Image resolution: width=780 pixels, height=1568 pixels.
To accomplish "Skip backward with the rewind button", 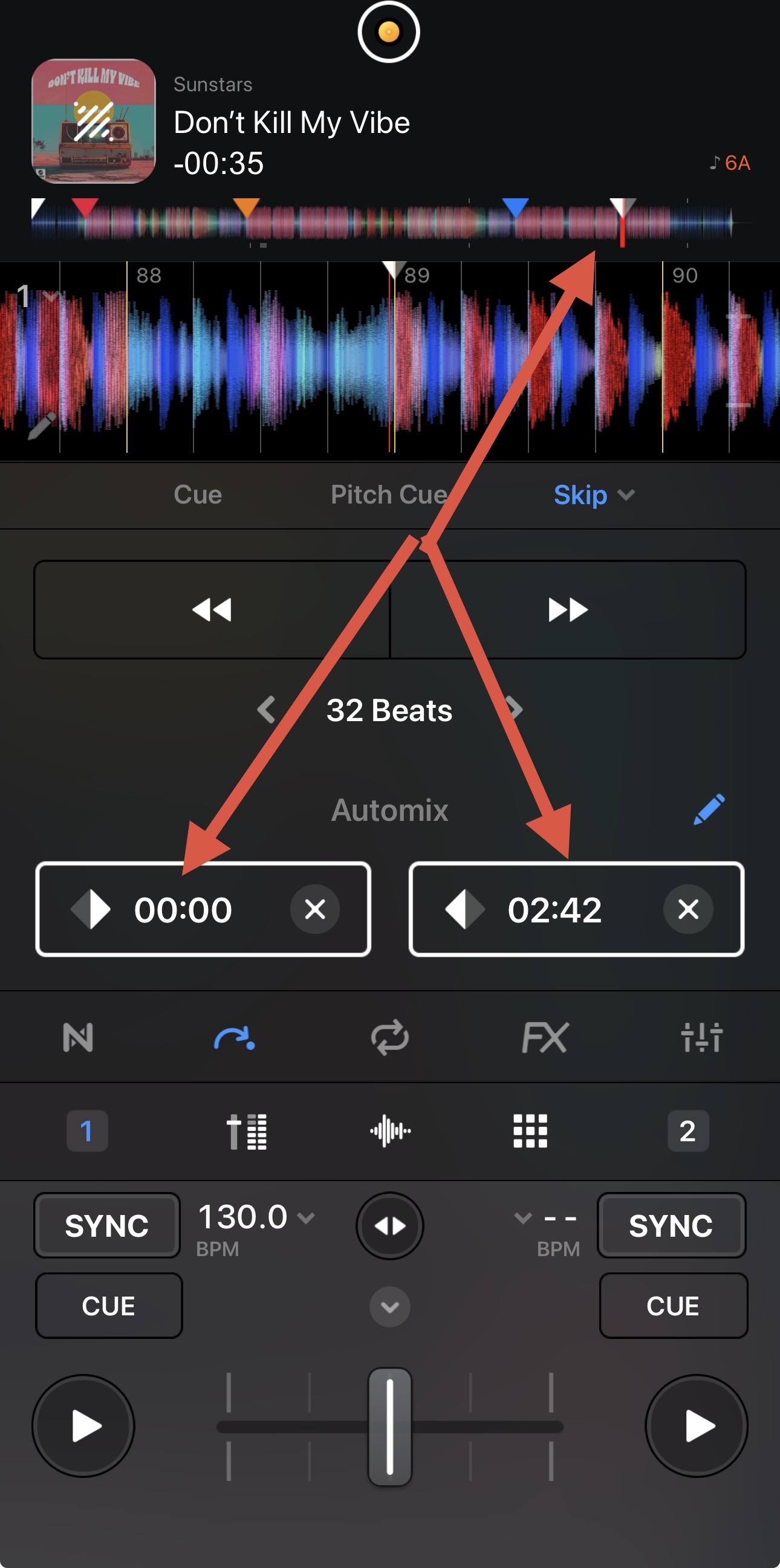I will pos(211,609).
